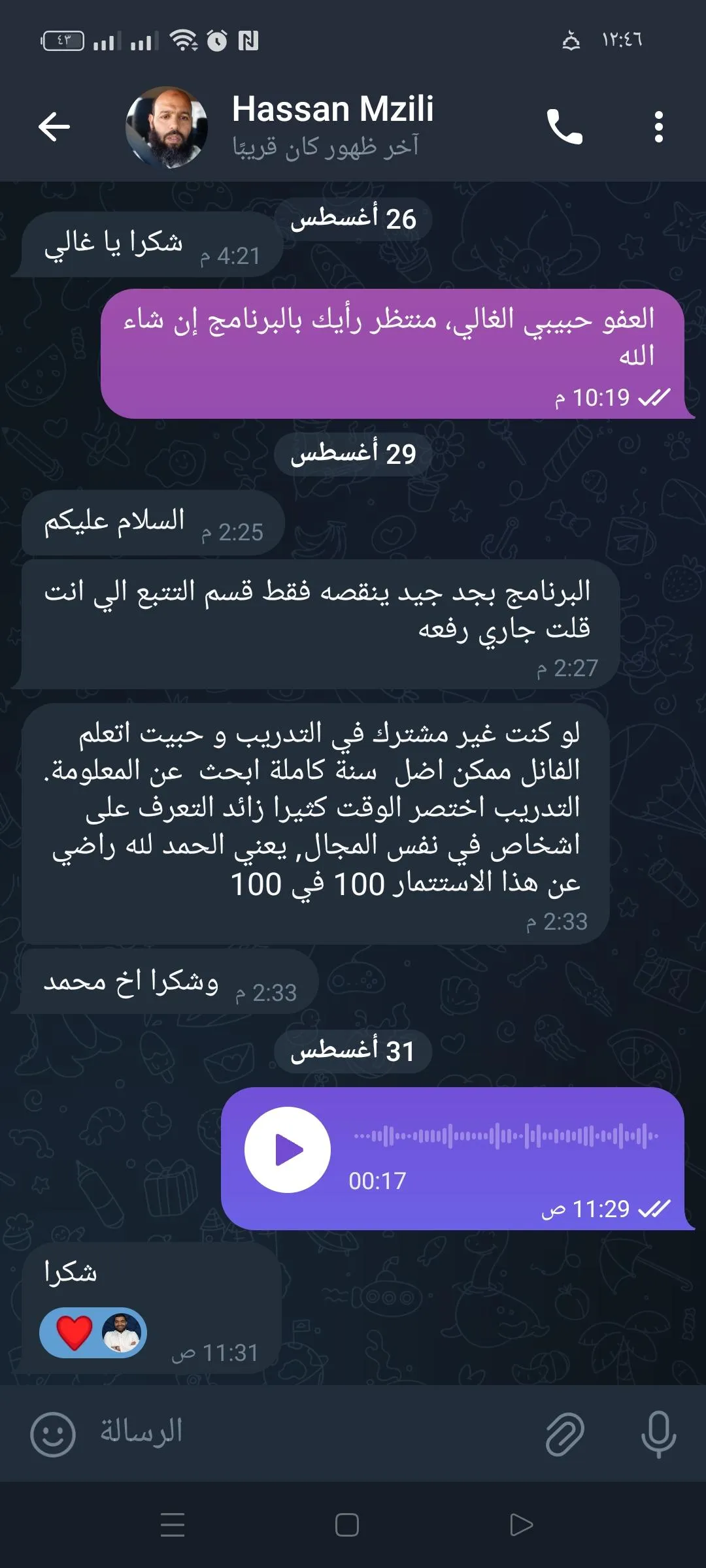
Task: Open the emoji picker
Action: pyautogui.click(x=53, y=1434)
